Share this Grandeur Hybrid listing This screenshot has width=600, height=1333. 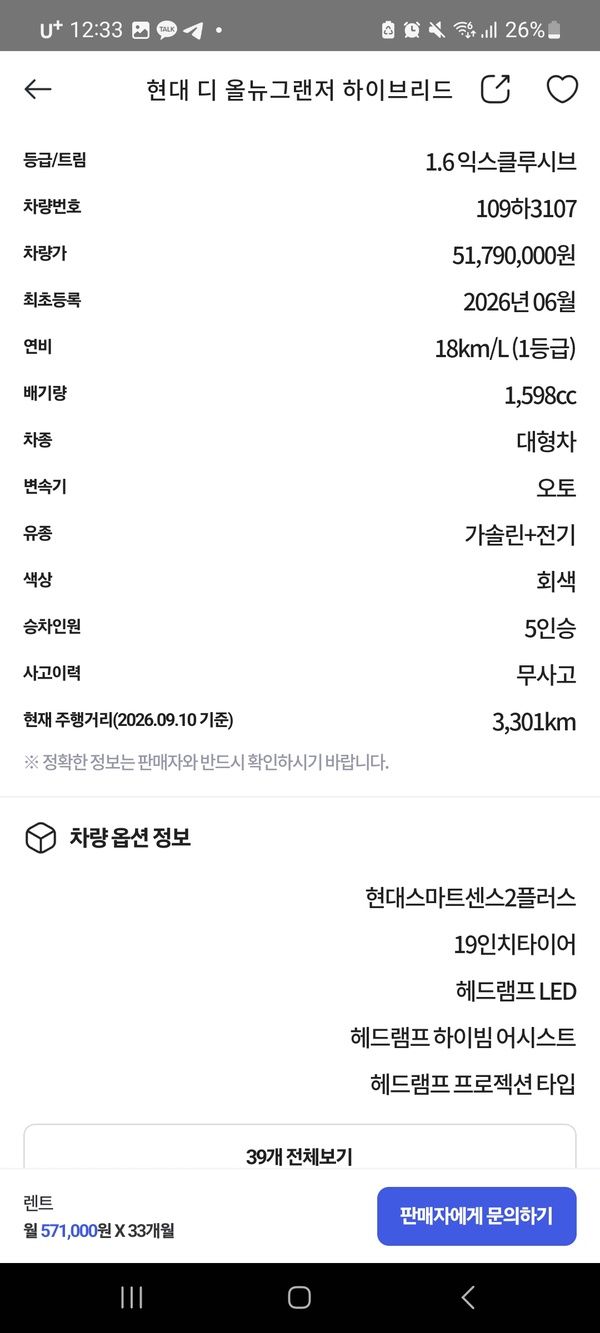pyautogui.click(x=495, y=89)
